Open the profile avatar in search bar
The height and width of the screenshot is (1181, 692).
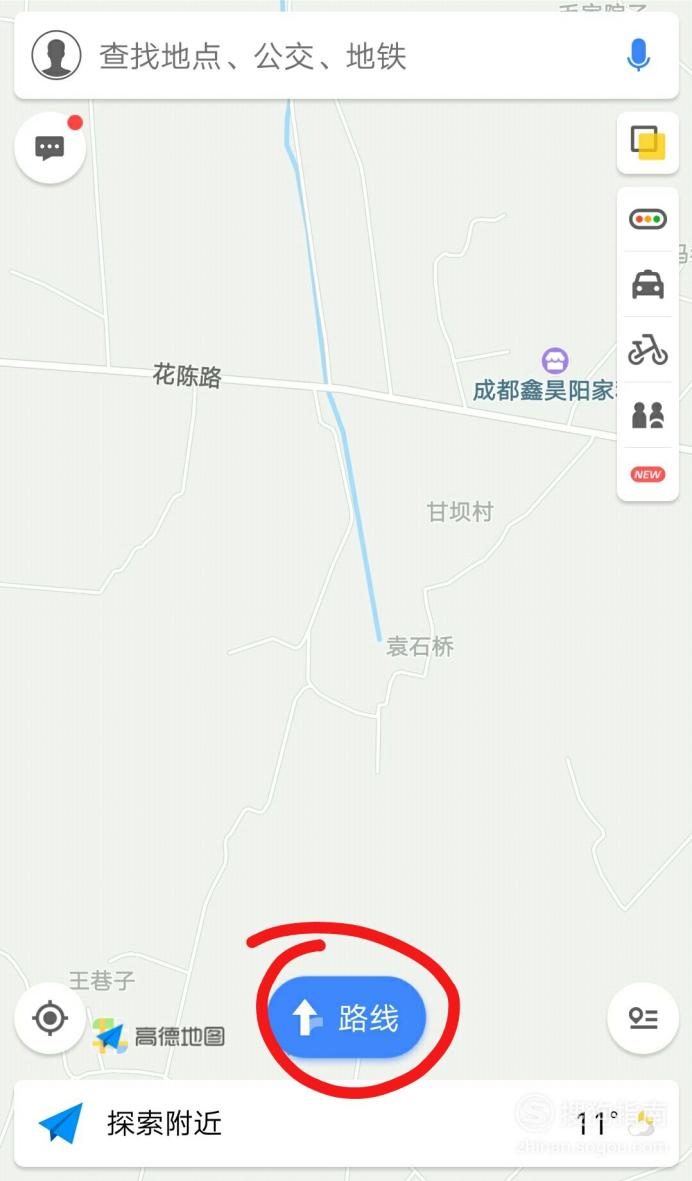tap(56, 56)
